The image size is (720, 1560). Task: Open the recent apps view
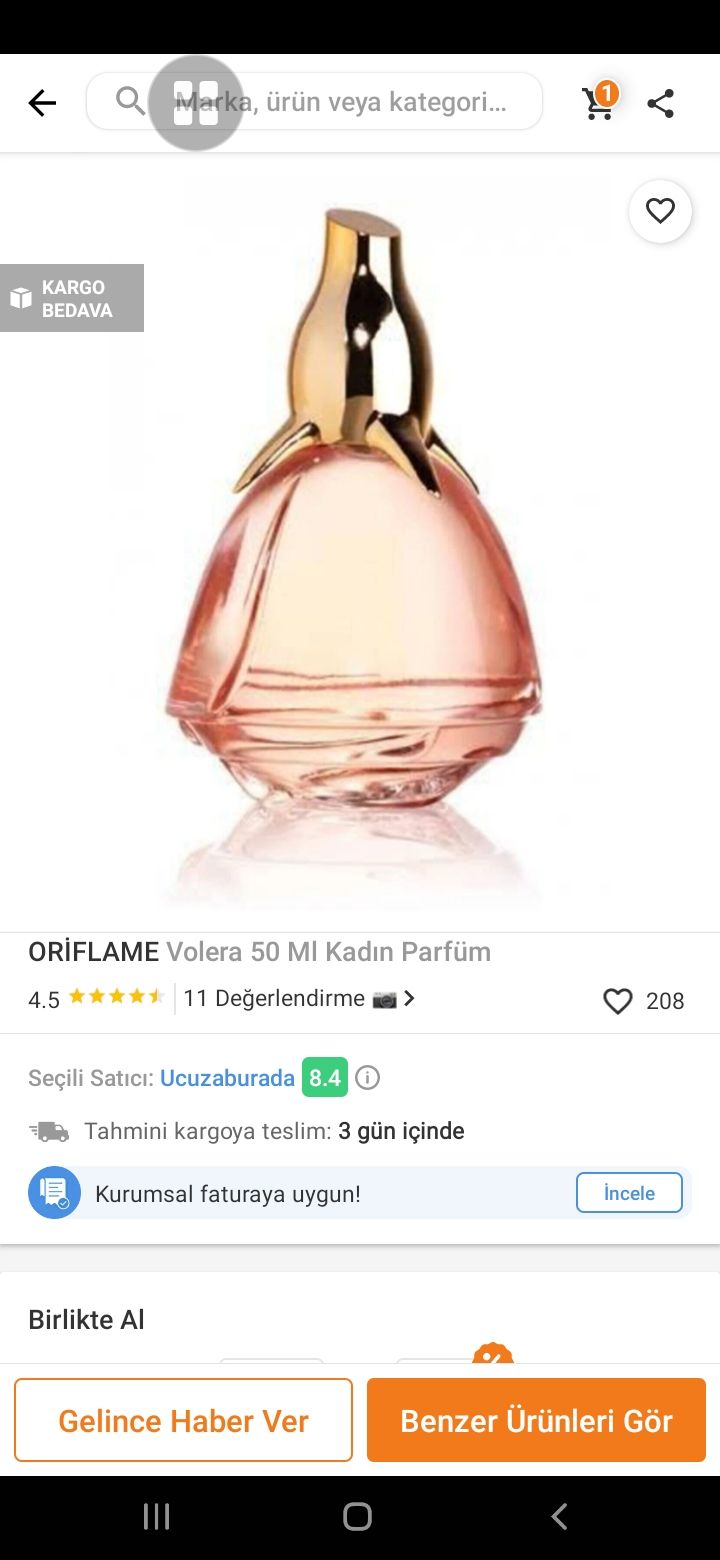click(x=157, y=1516)
